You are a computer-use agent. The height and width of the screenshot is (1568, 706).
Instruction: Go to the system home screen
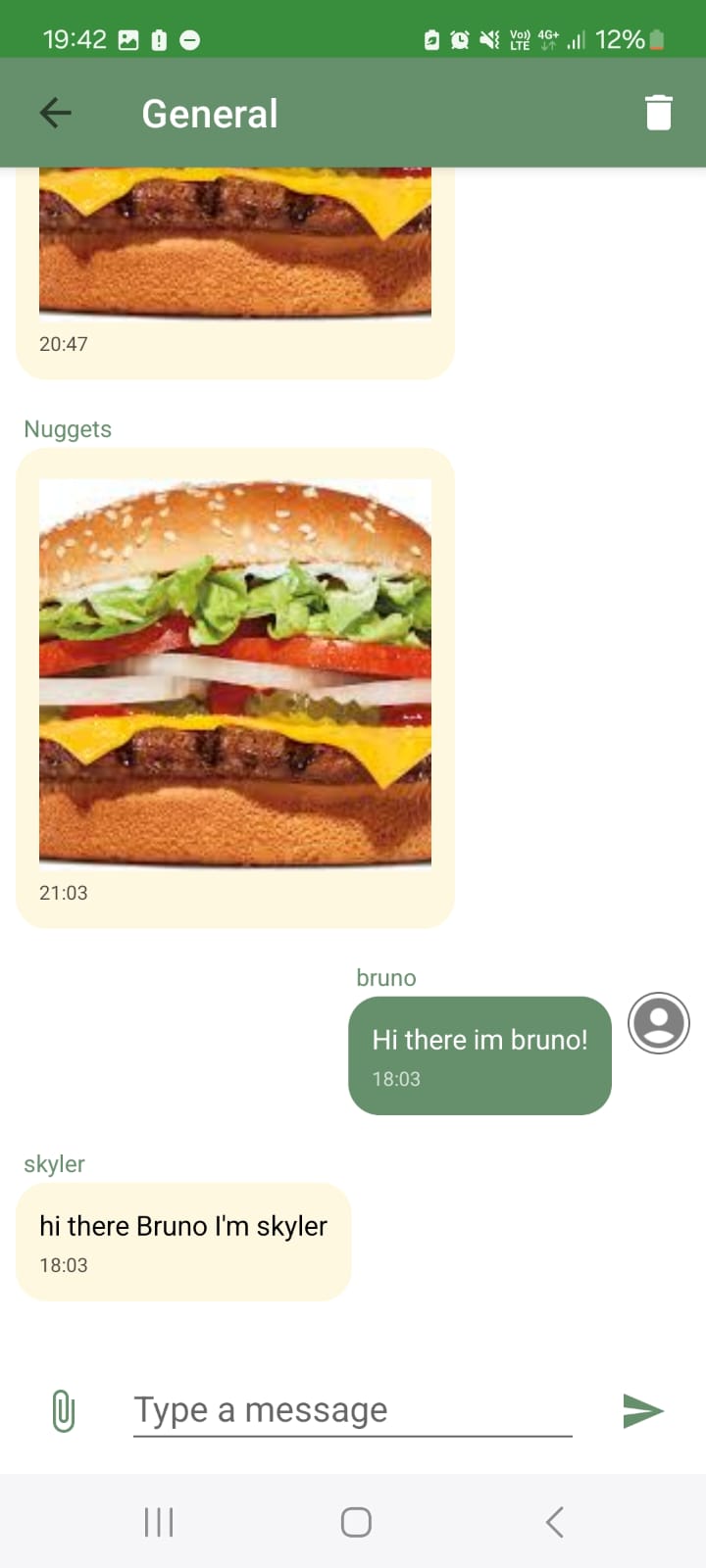[x=356, y=1522]
